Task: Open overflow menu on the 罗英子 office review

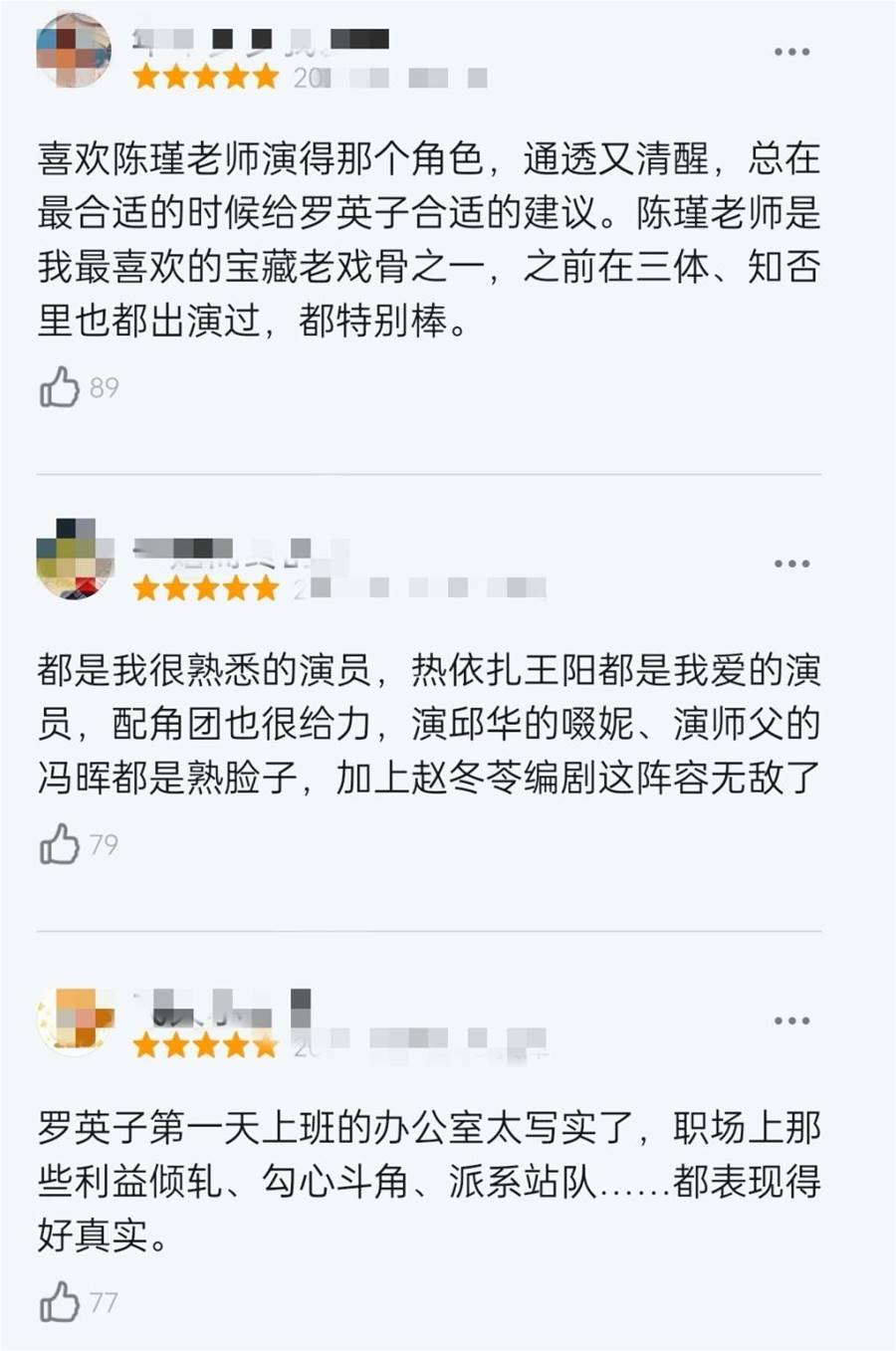Action: tap(791, 1021)
